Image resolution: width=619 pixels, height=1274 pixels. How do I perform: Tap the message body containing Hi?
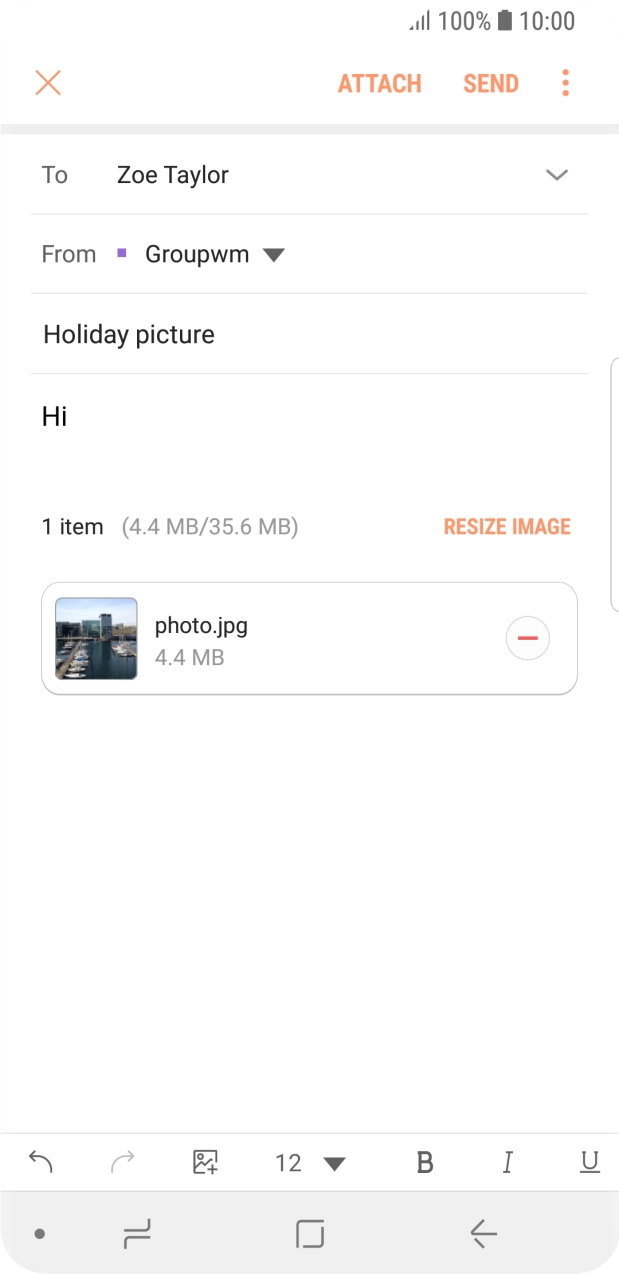click(300, 417)
